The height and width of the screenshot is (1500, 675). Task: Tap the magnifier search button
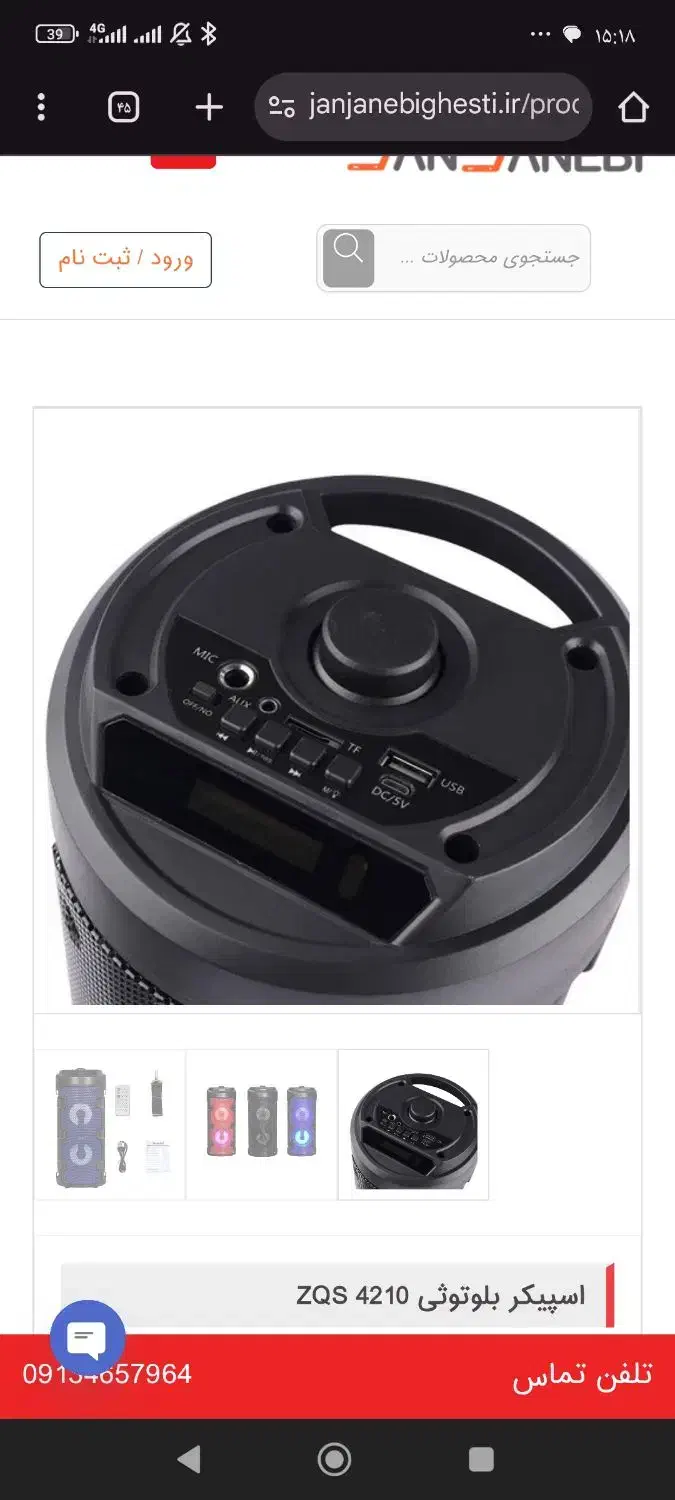pyautogui.click(x=348, y=259)
